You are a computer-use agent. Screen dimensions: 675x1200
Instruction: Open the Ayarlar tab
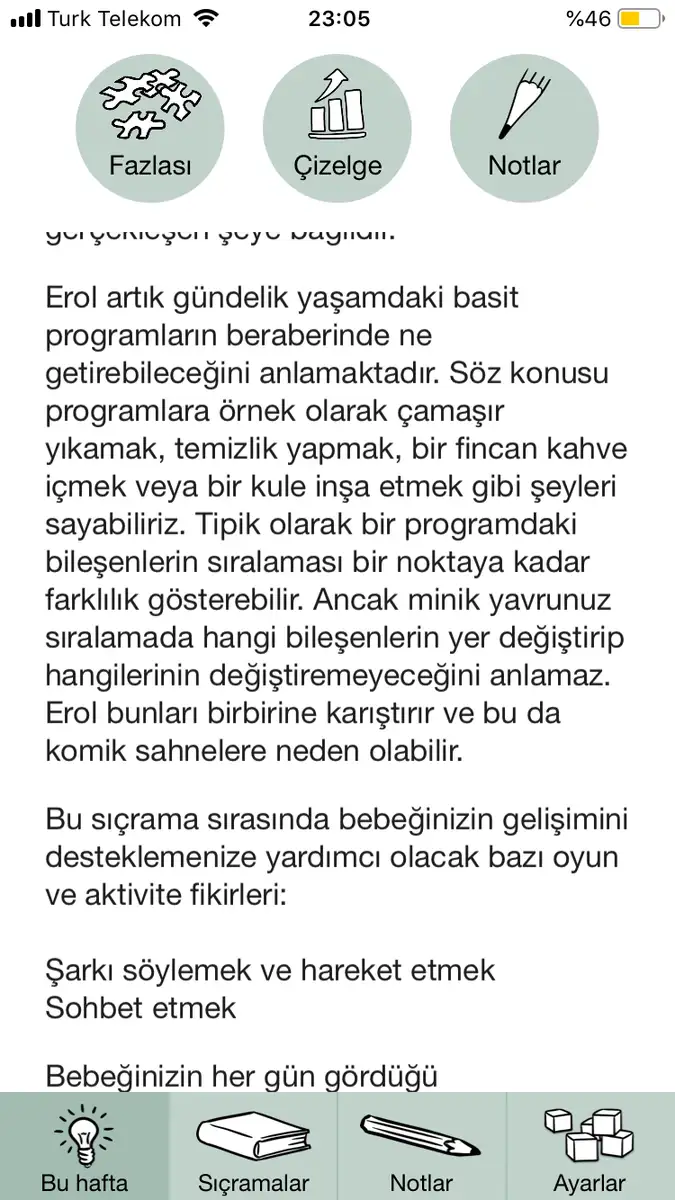591,1147
